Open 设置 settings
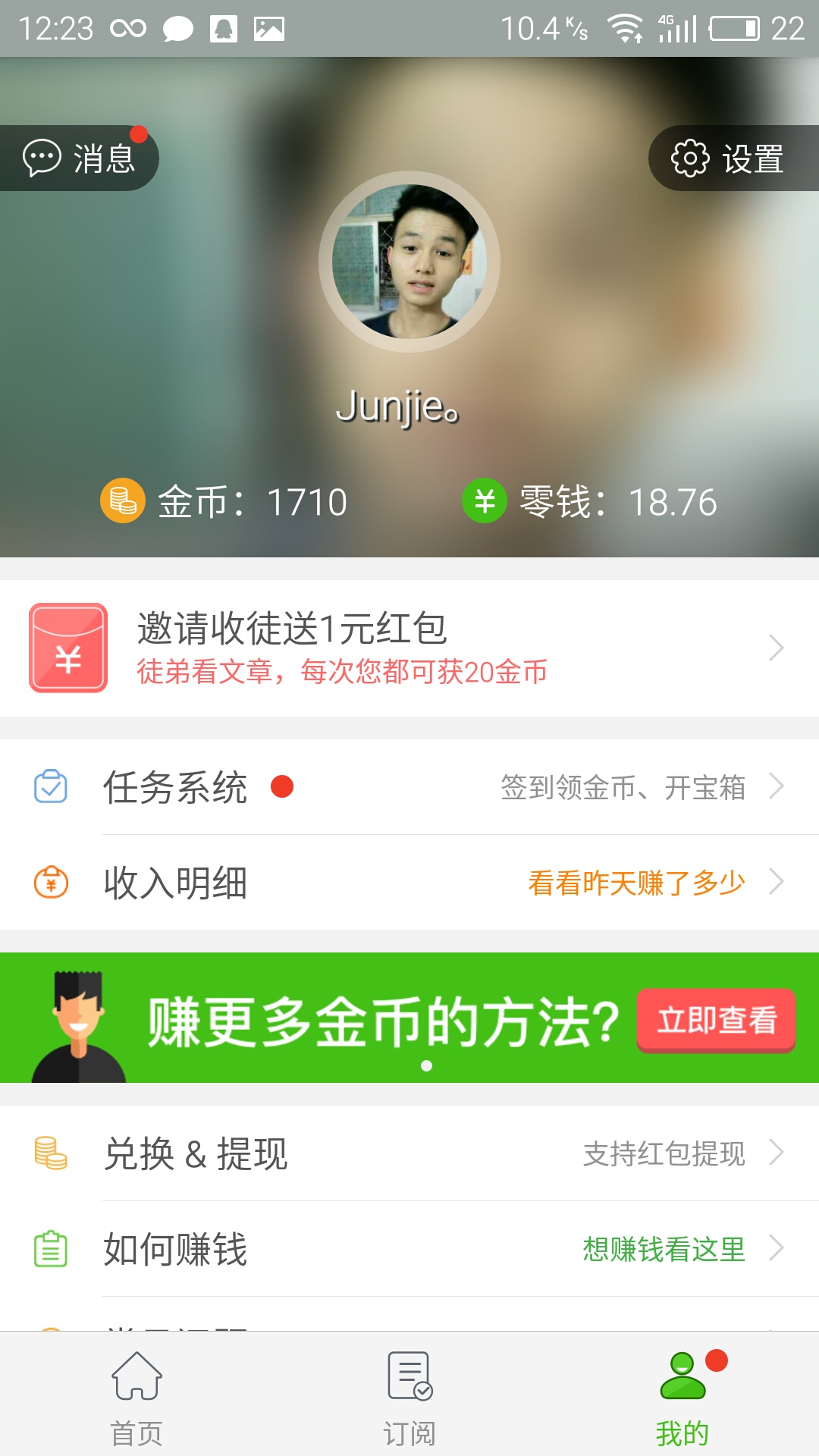Image resolution: width=819 pixels, height=1456 pixels. (730, 158)
